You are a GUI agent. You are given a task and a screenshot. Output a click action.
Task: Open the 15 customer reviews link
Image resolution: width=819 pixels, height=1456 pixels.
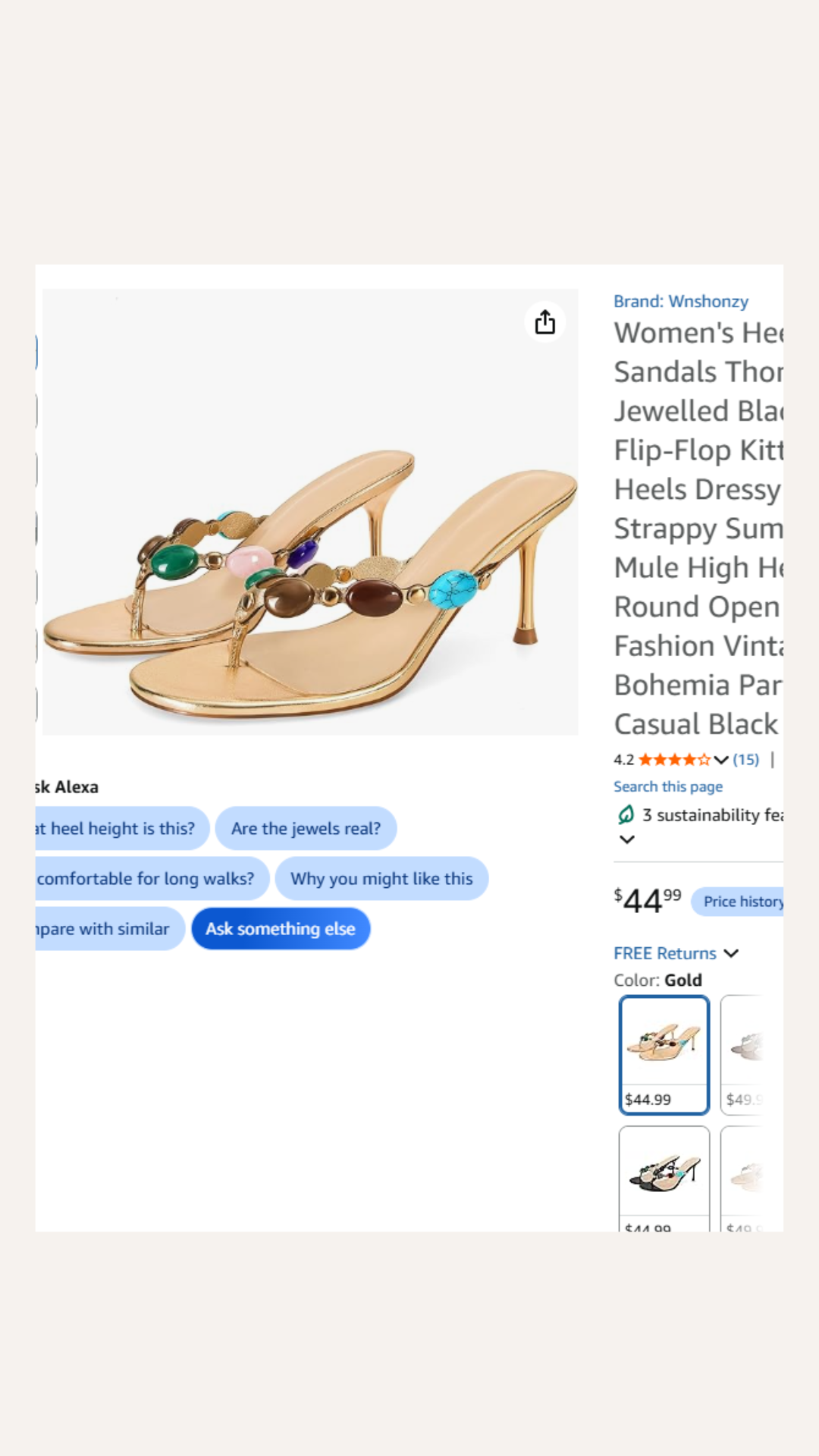click(745, 759)
